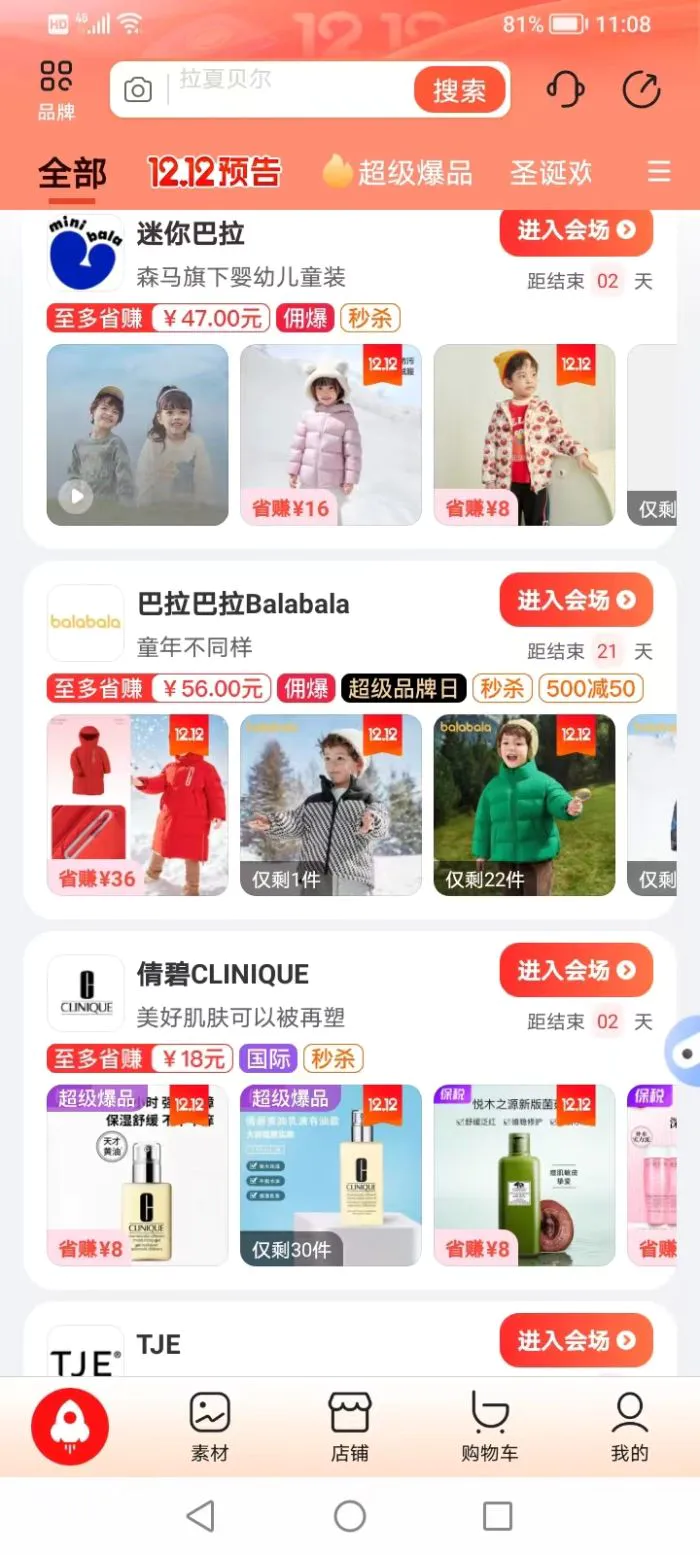Enter the 巴拉巴拉Balabala venue via 进入会场
The image size is (700, 1555).
[576, 600]
